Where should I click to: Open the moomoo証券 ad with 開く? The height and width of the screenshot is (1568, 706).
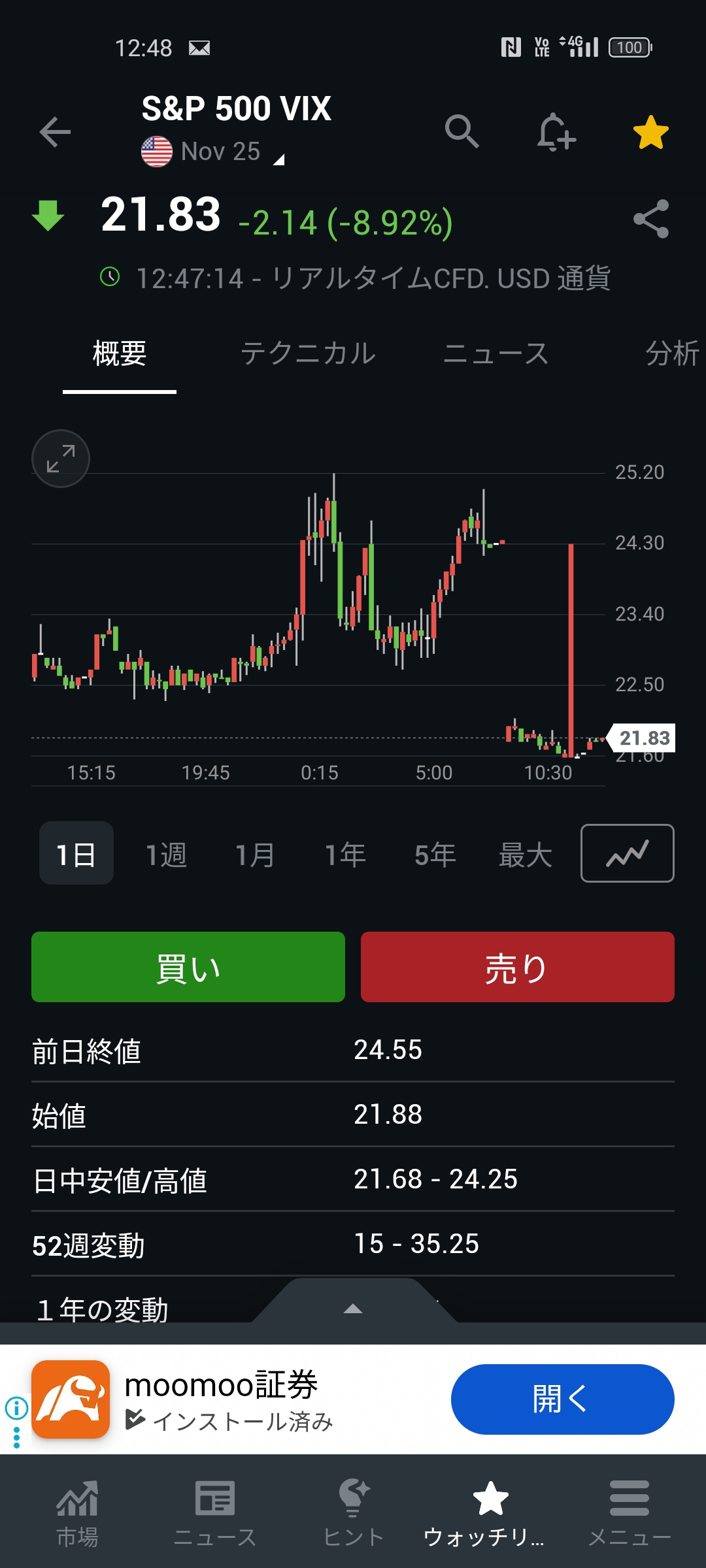click(562, 1399)
